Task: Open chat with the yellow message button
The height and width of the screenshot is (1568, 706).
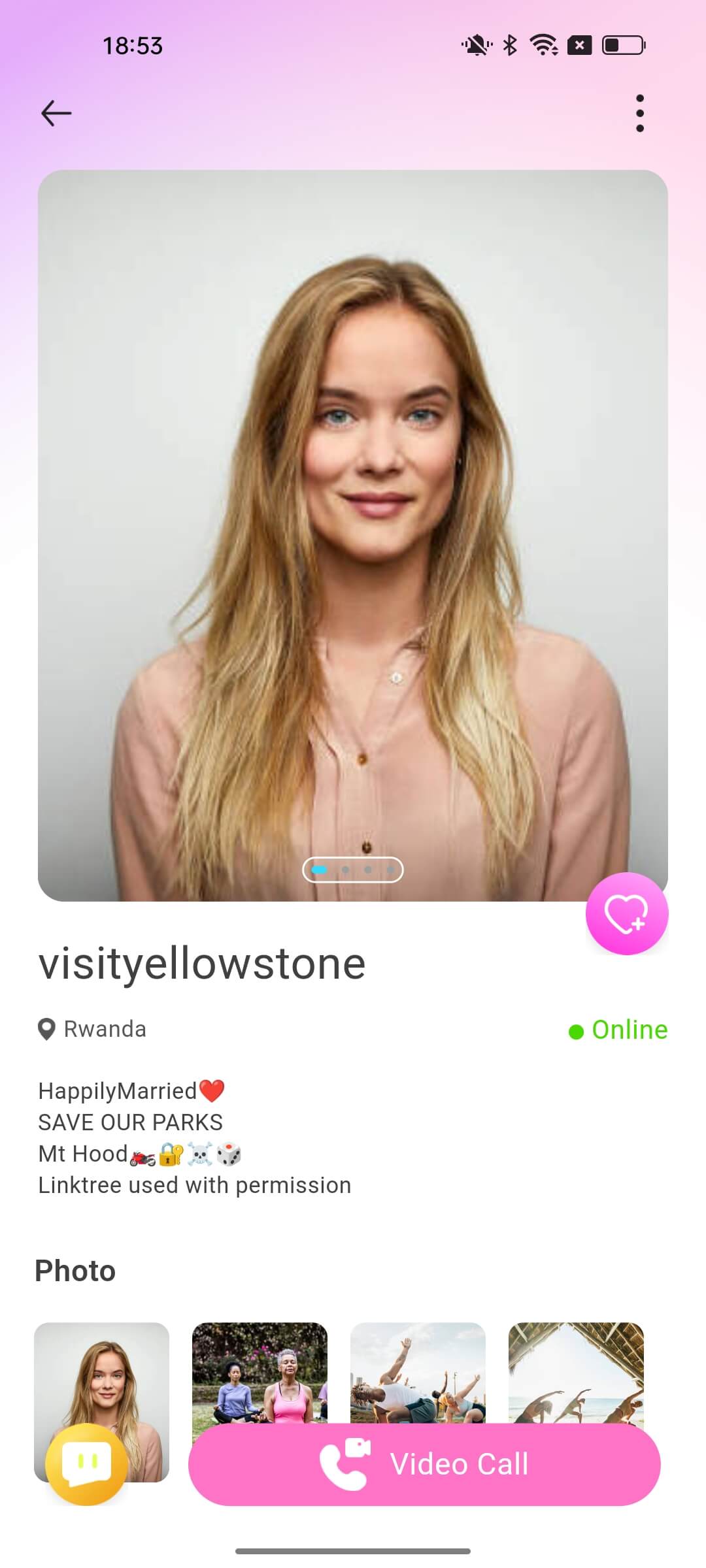Action: coord(86,1463)
